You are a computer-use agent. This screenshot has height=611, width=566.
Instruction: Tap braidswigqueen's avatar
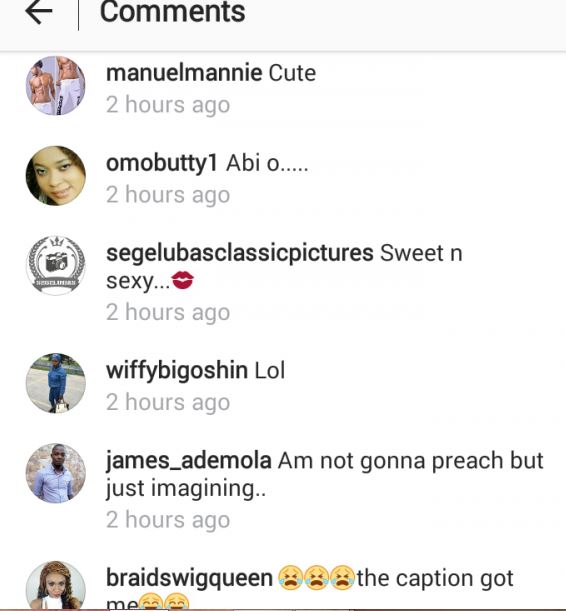[x=56, y=585]
